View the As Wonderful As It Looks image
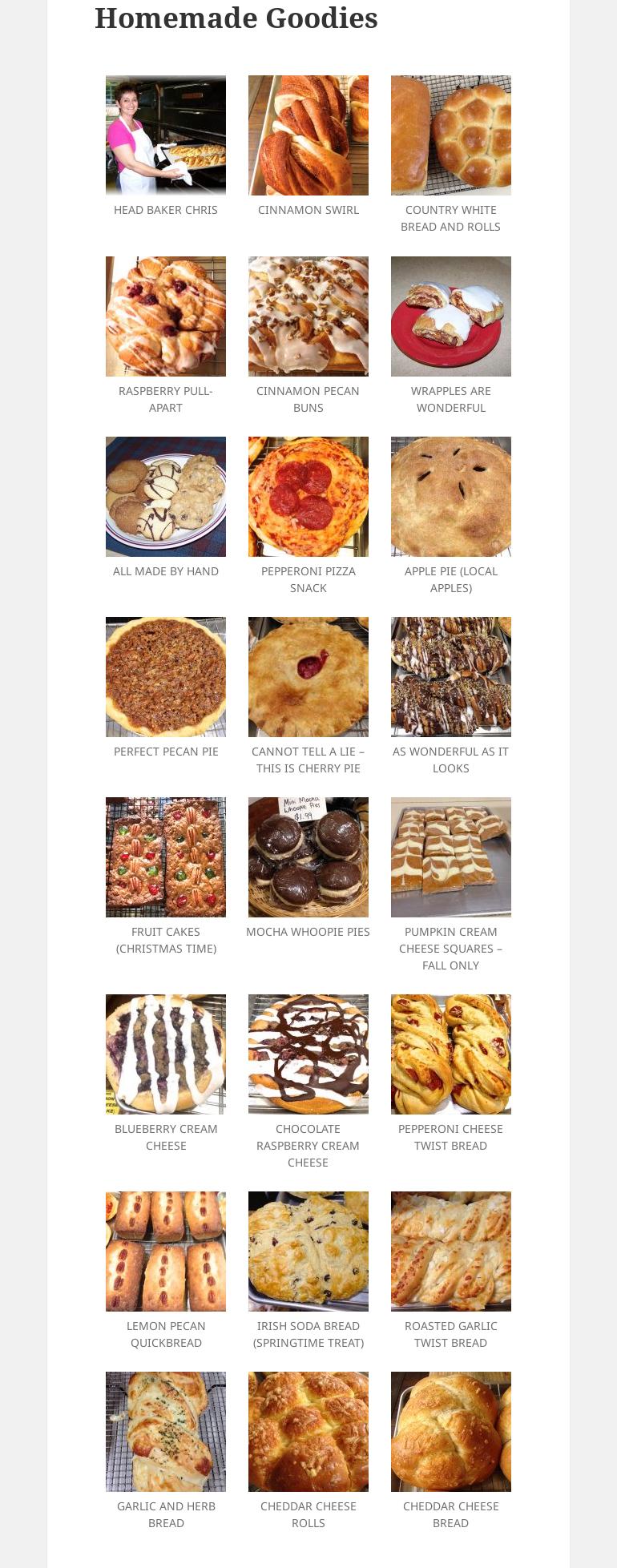Viewport: 617px width, 1568px height. click(451, 677)
